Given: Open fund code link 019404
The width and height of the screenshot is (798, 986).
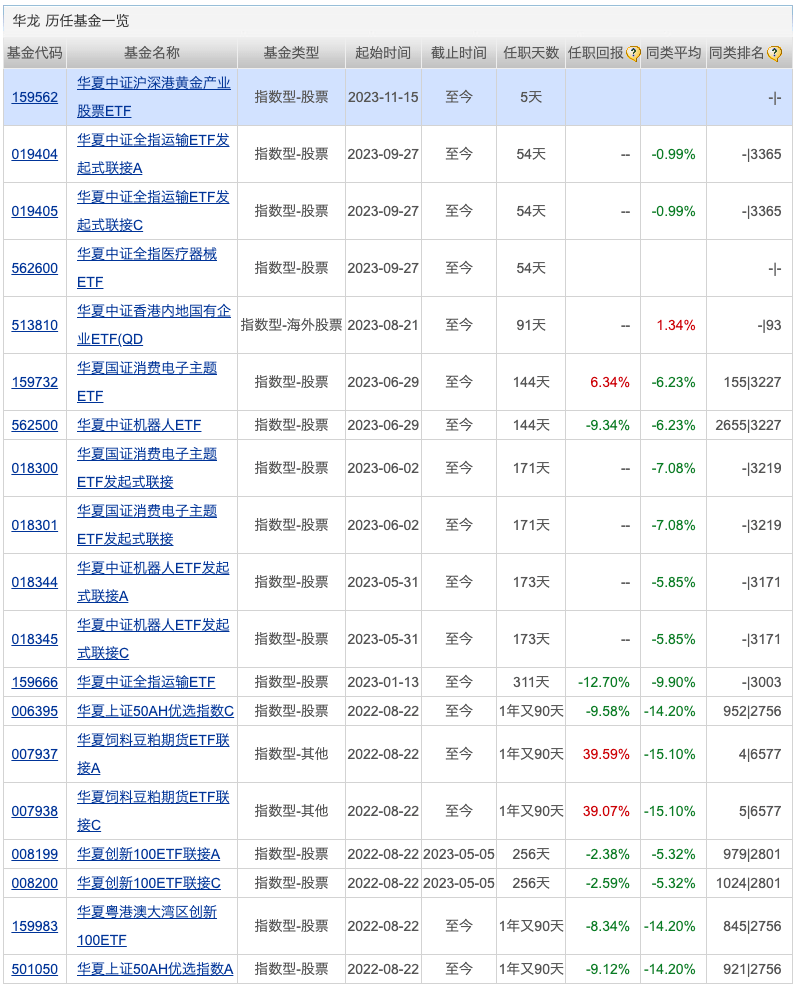Looking at the screenshot, I should point(34,154).
